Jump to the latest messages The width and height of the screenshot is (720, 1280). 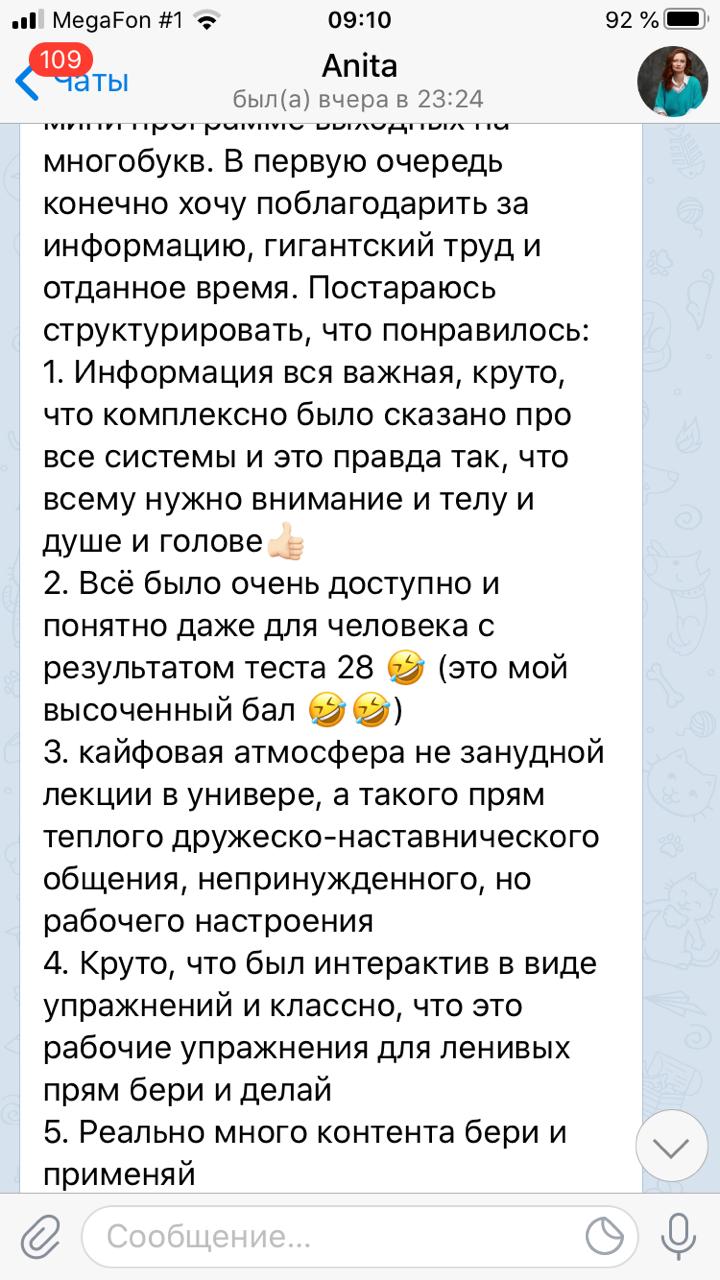(x=672, y=1147)
